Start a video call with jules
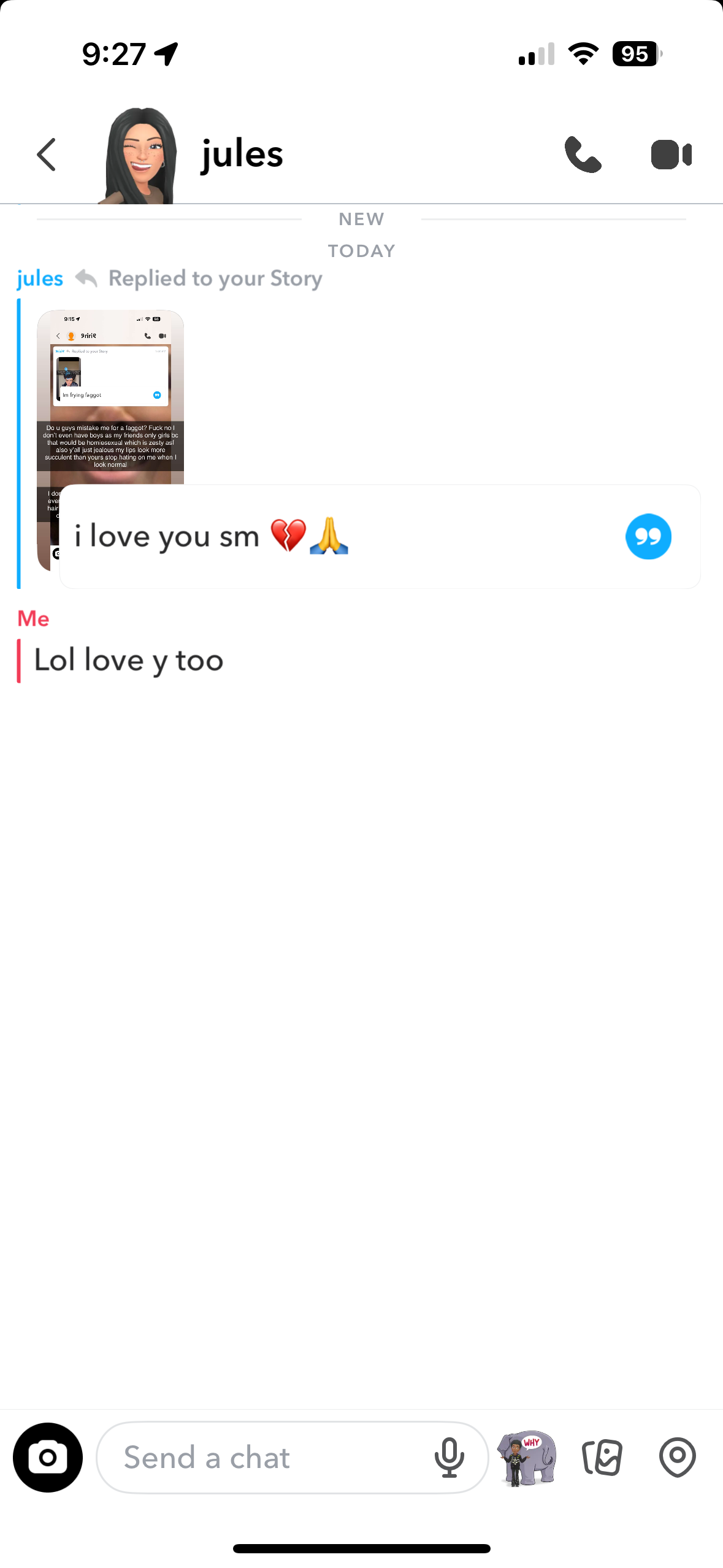The width and height of the screenshot is (723, 1568). [671, 155]
